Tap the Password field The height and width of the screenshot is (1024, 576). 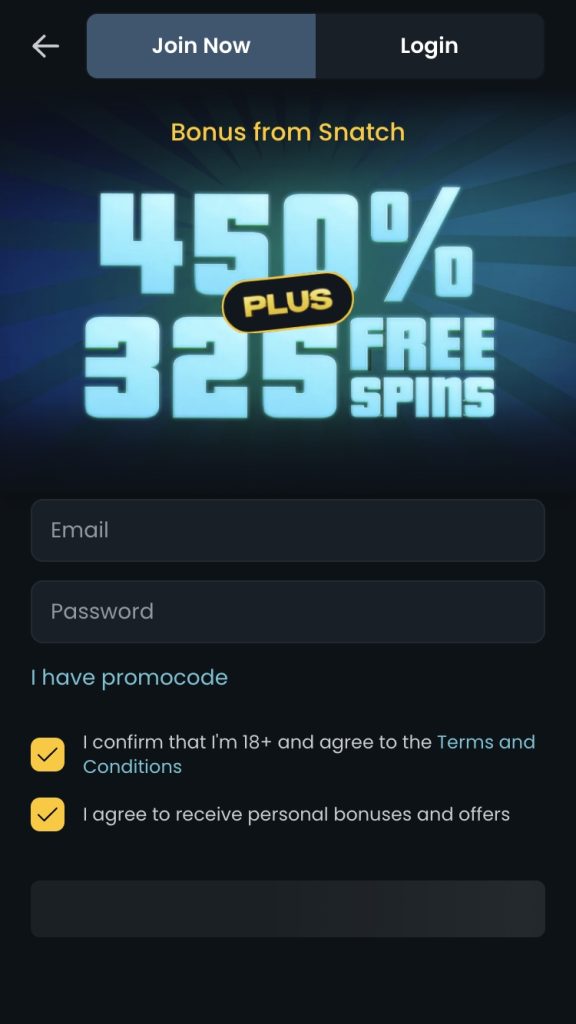click(288, 612)
